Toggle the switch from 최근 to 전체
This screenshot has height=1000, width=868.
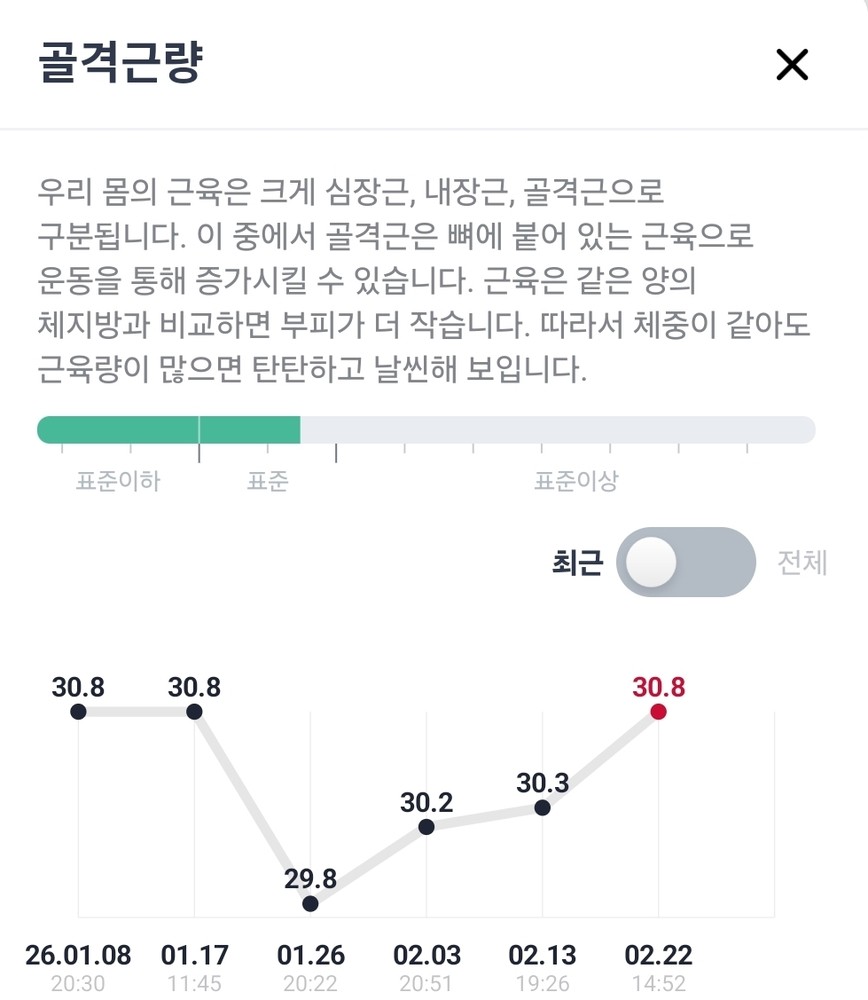(686, 562)
